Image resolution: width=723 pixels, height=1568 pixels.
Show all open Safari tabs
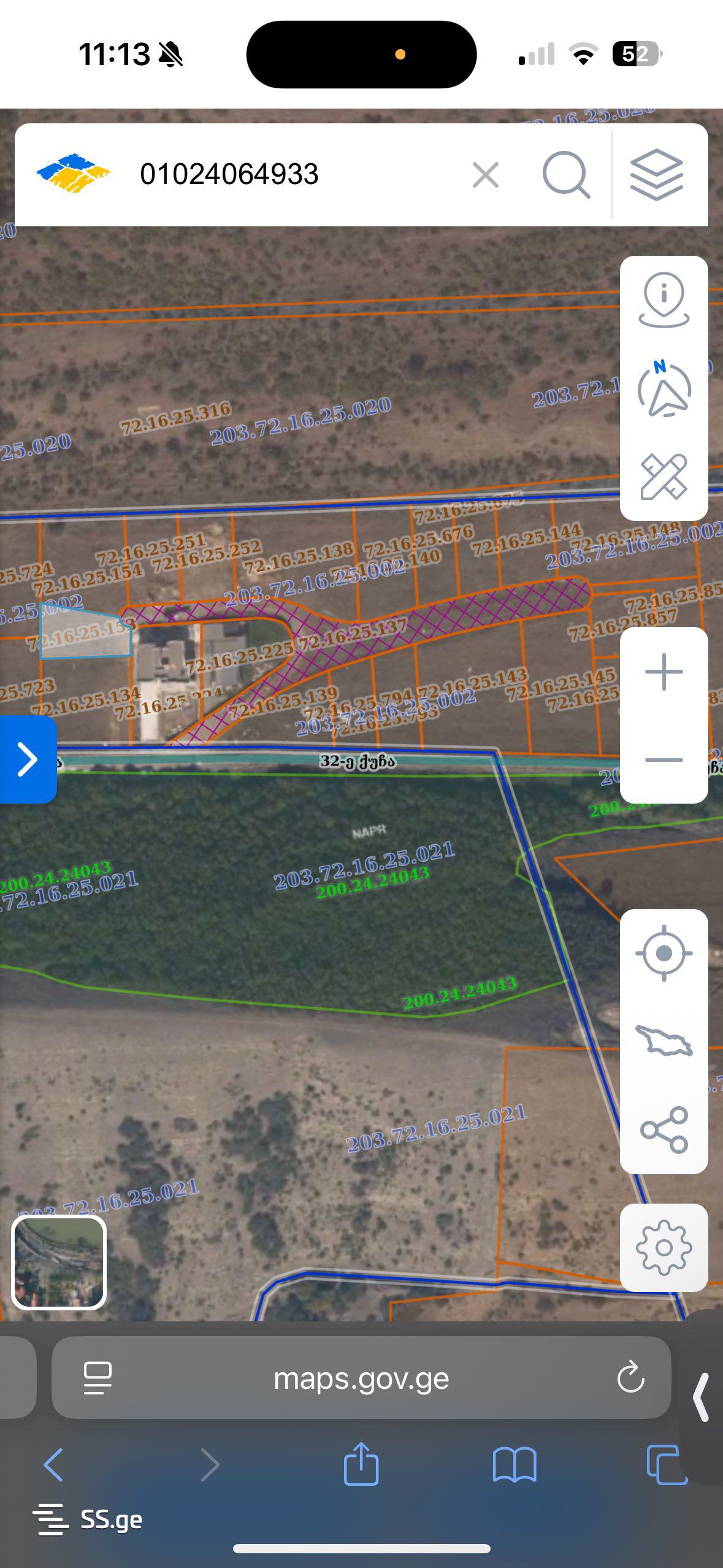click(666, 1465)
